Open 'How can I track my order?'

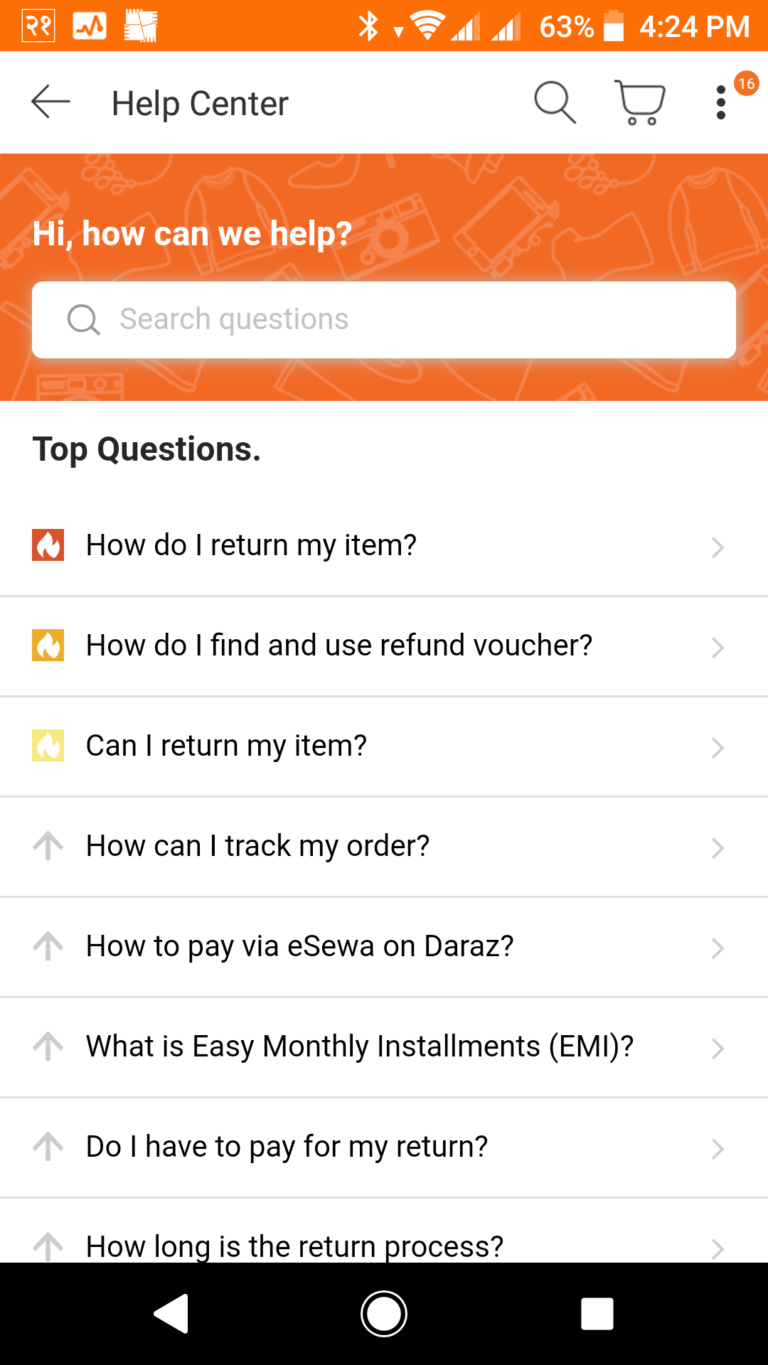257,846
